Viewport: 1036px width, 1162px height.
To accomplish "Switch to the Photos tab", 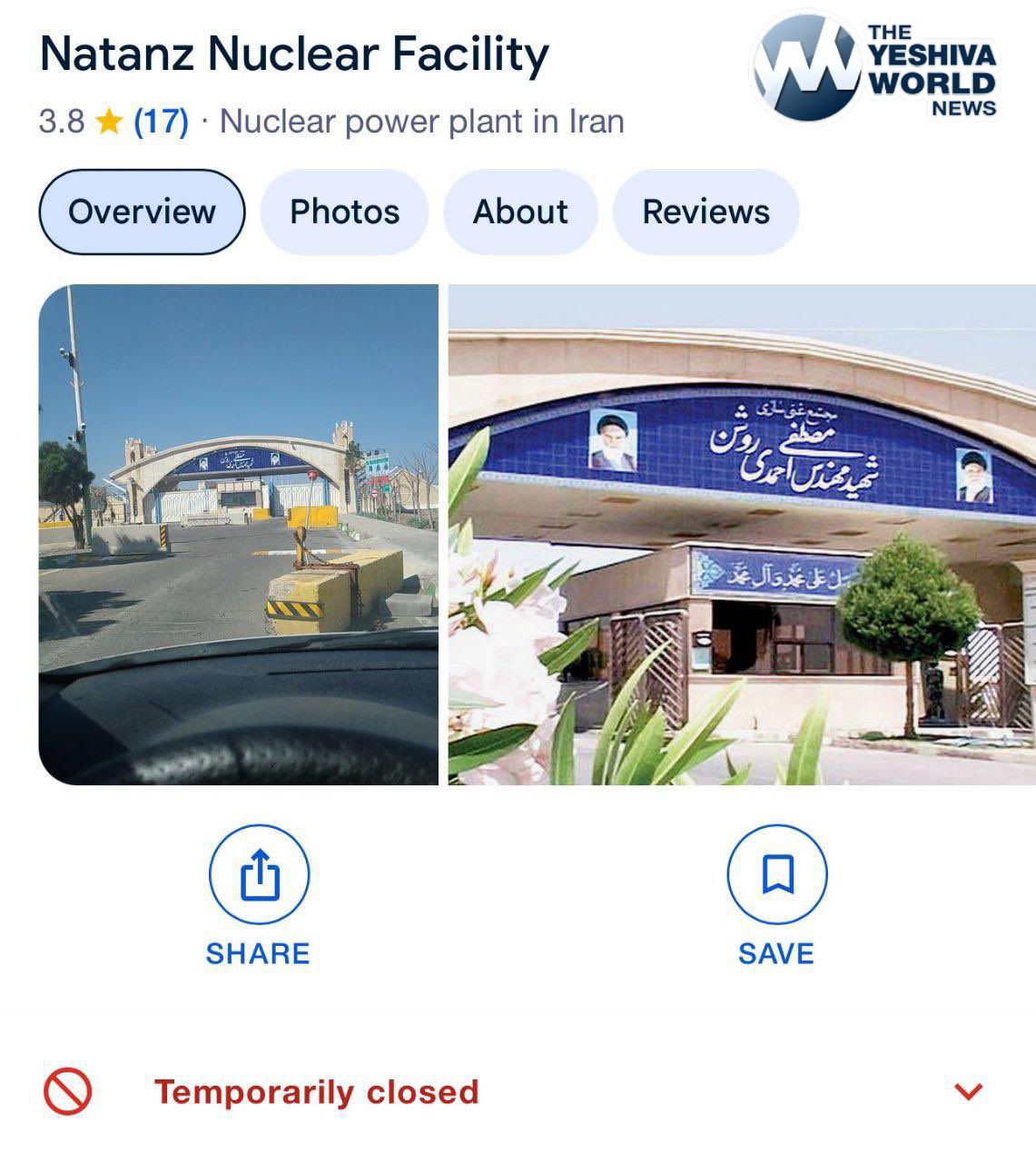I will [x=344, y=212].
